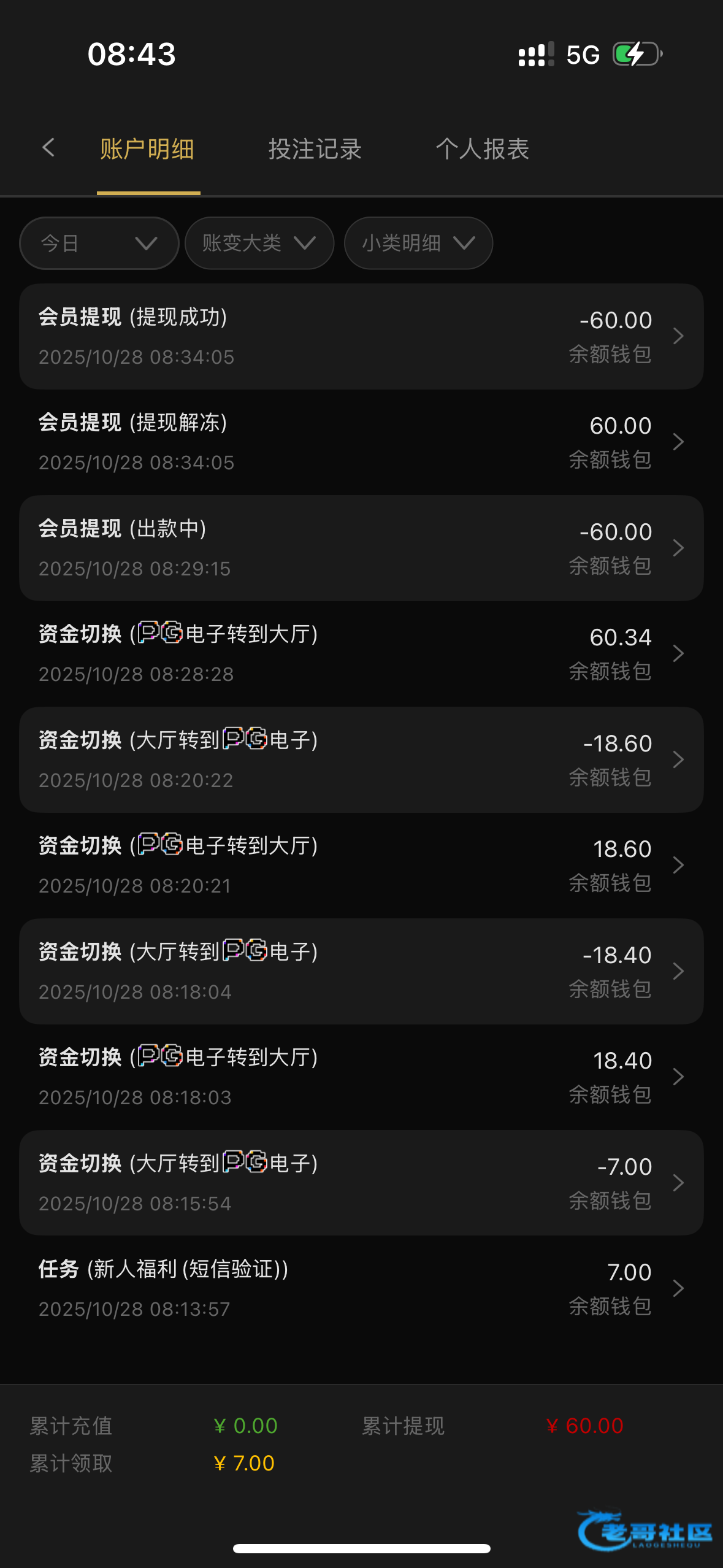Open the 小类明细 filter dropdown
The height and width of the screenshot is (1568, 723).
418,244
